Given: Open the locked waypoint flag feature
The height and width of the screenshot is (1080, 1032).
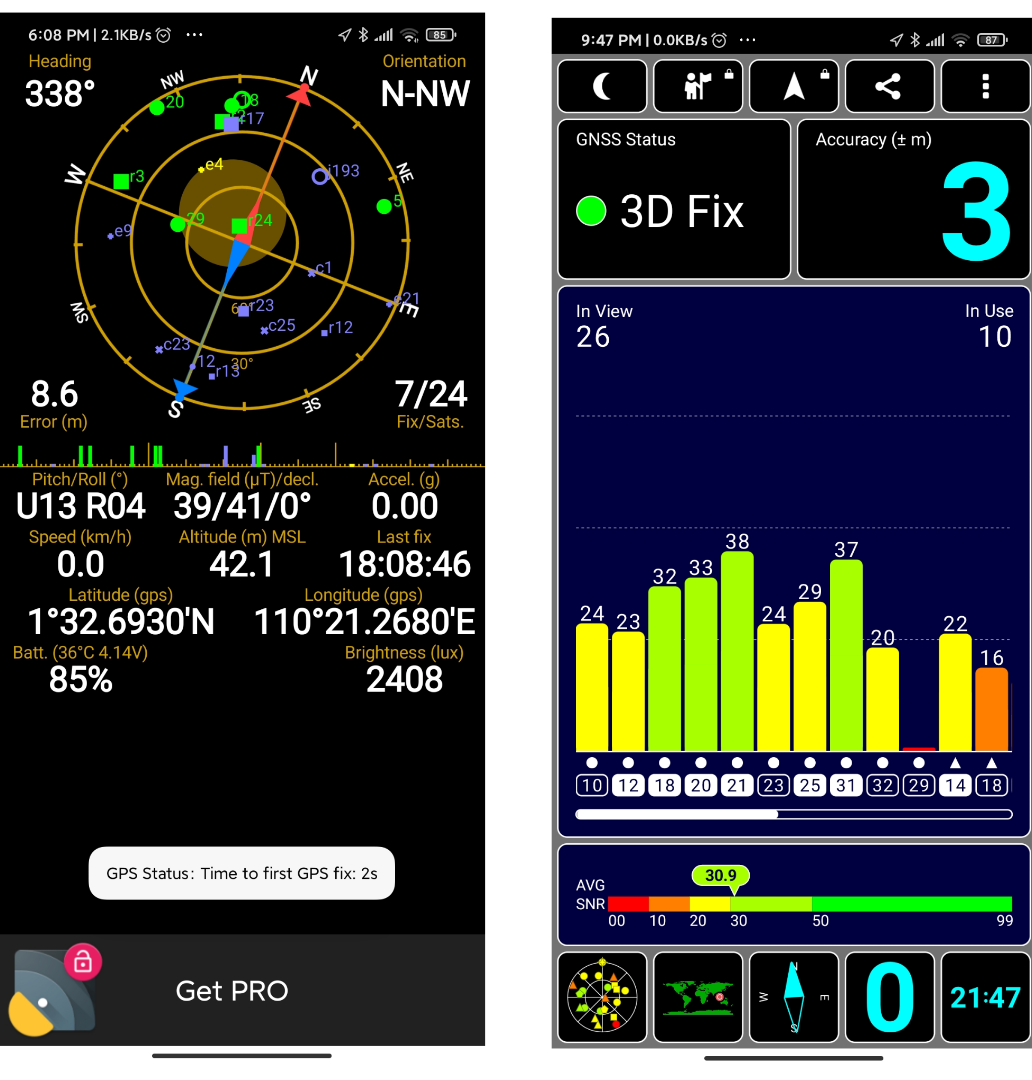Looking at the screenshot, I should [x=698, y=87].
